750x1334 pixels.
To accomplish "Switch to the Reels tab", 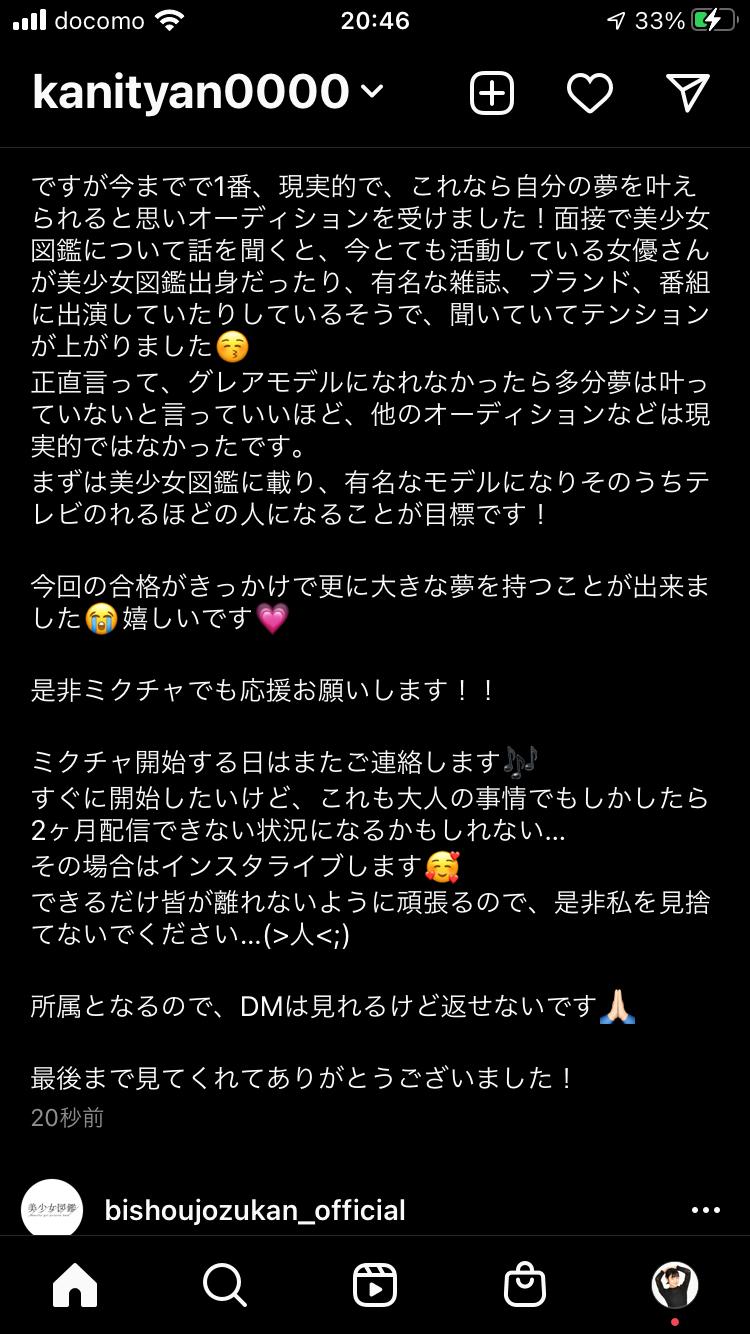I will pos(375,1284).
